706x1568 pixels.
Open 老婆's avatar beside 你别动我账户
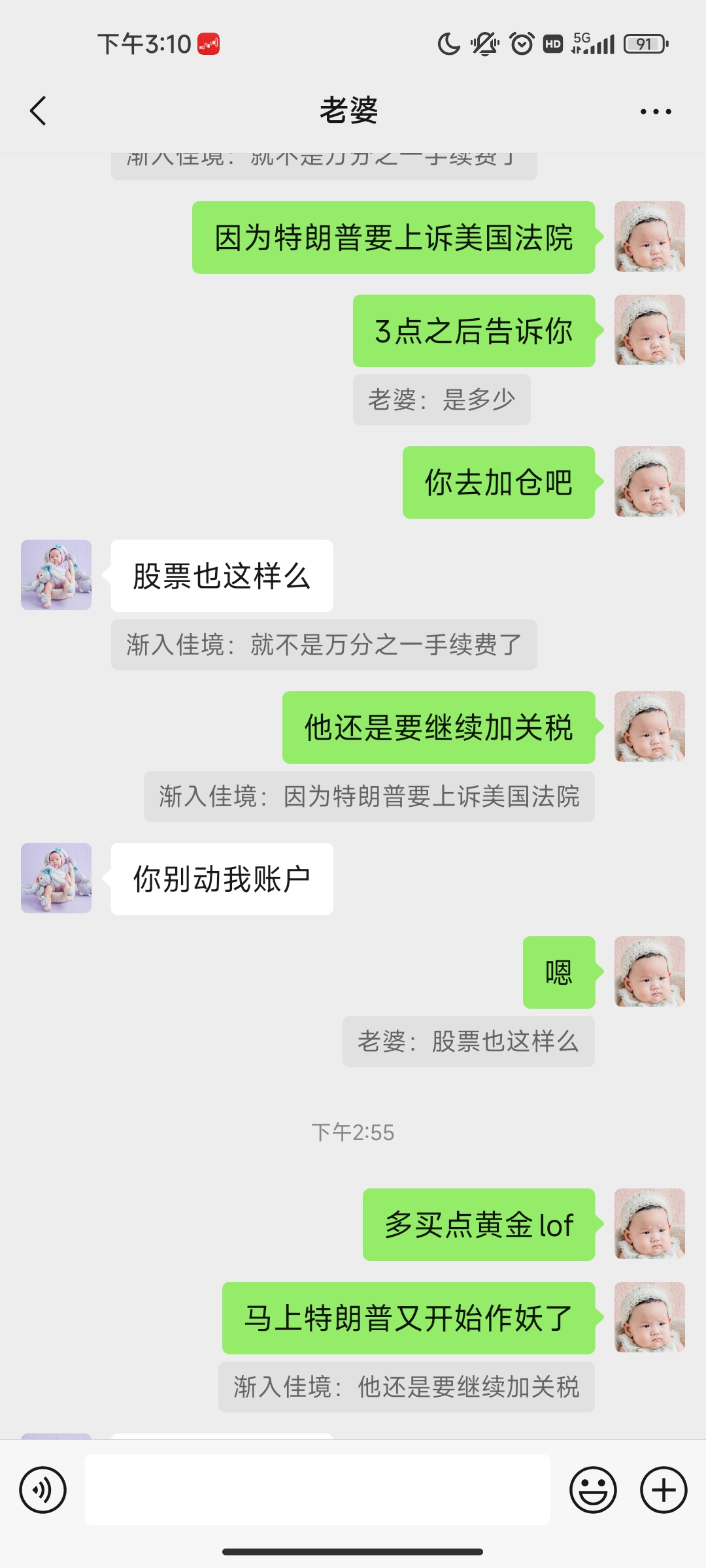coord(56,878)
